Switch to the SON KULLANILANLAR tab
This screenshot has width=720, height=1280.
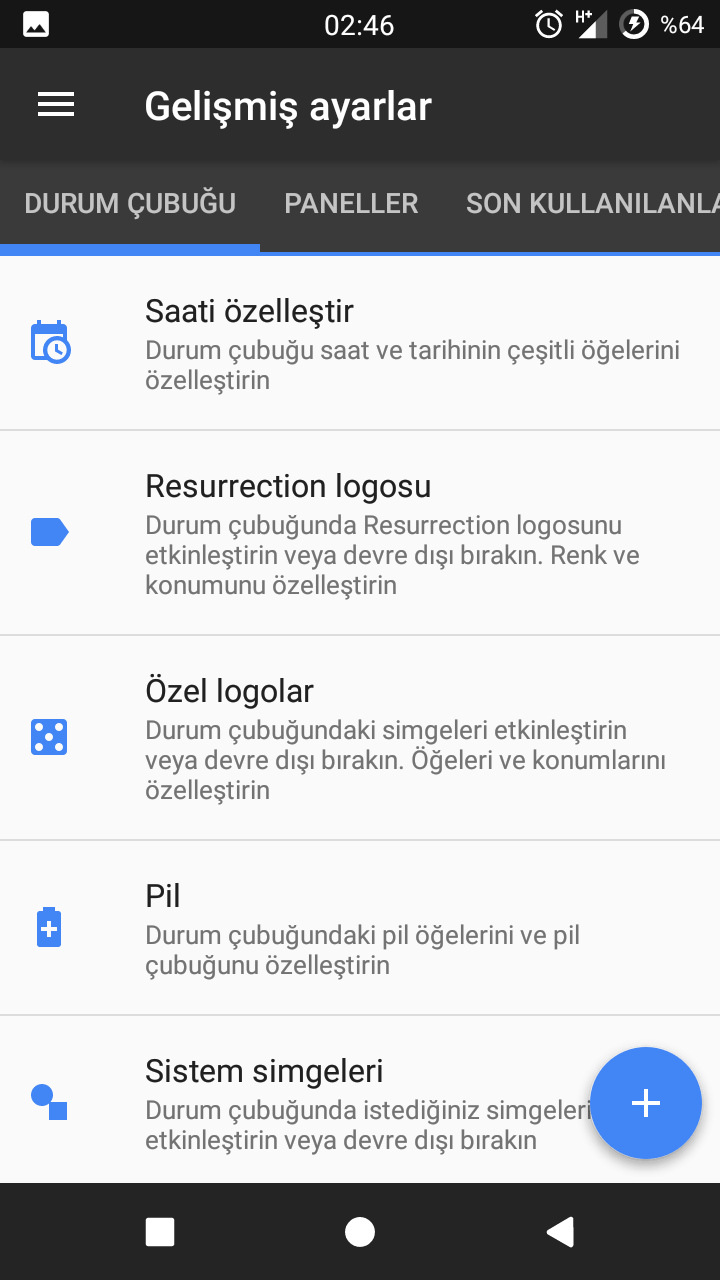592,204
